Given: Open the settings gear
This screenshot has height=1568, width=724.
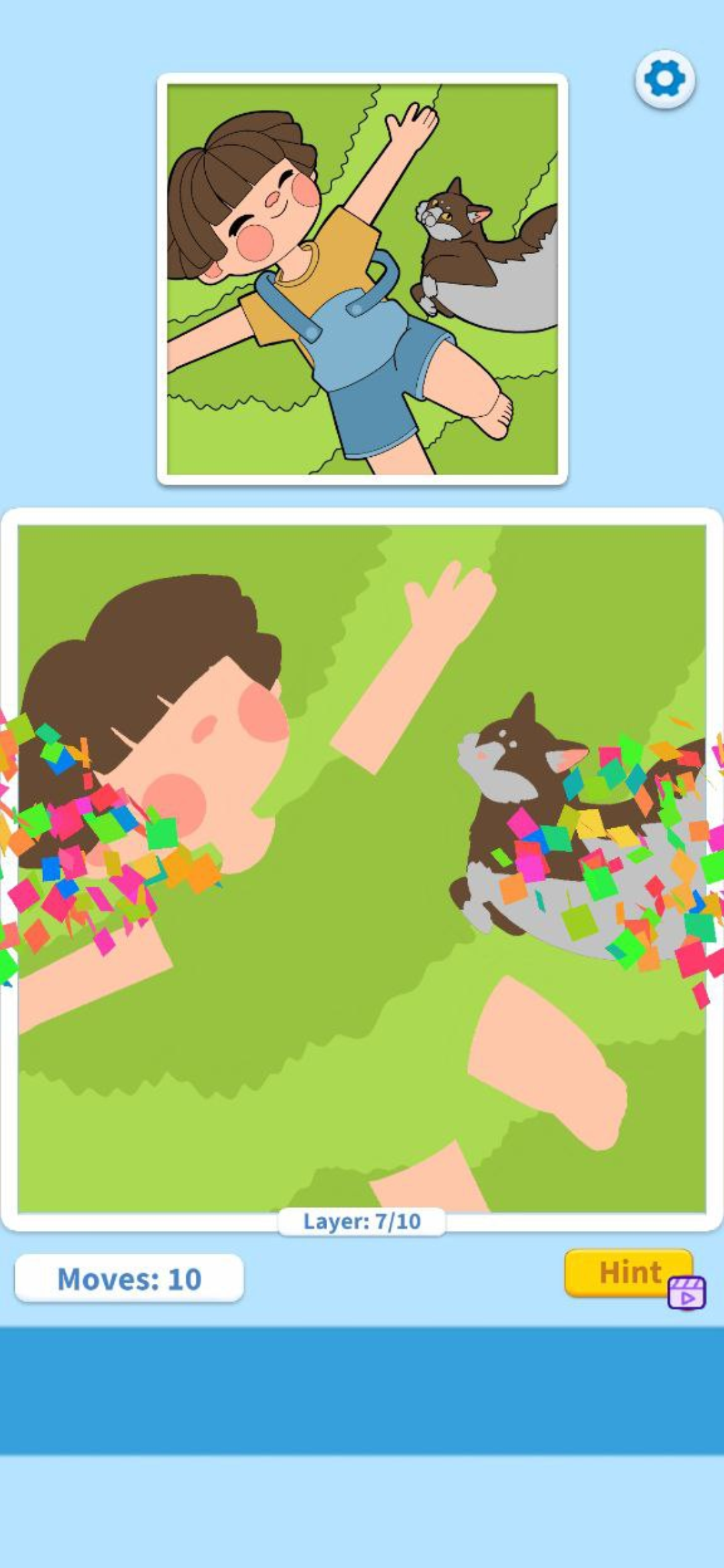Looking at the screenshot, I should pos(665,79).
